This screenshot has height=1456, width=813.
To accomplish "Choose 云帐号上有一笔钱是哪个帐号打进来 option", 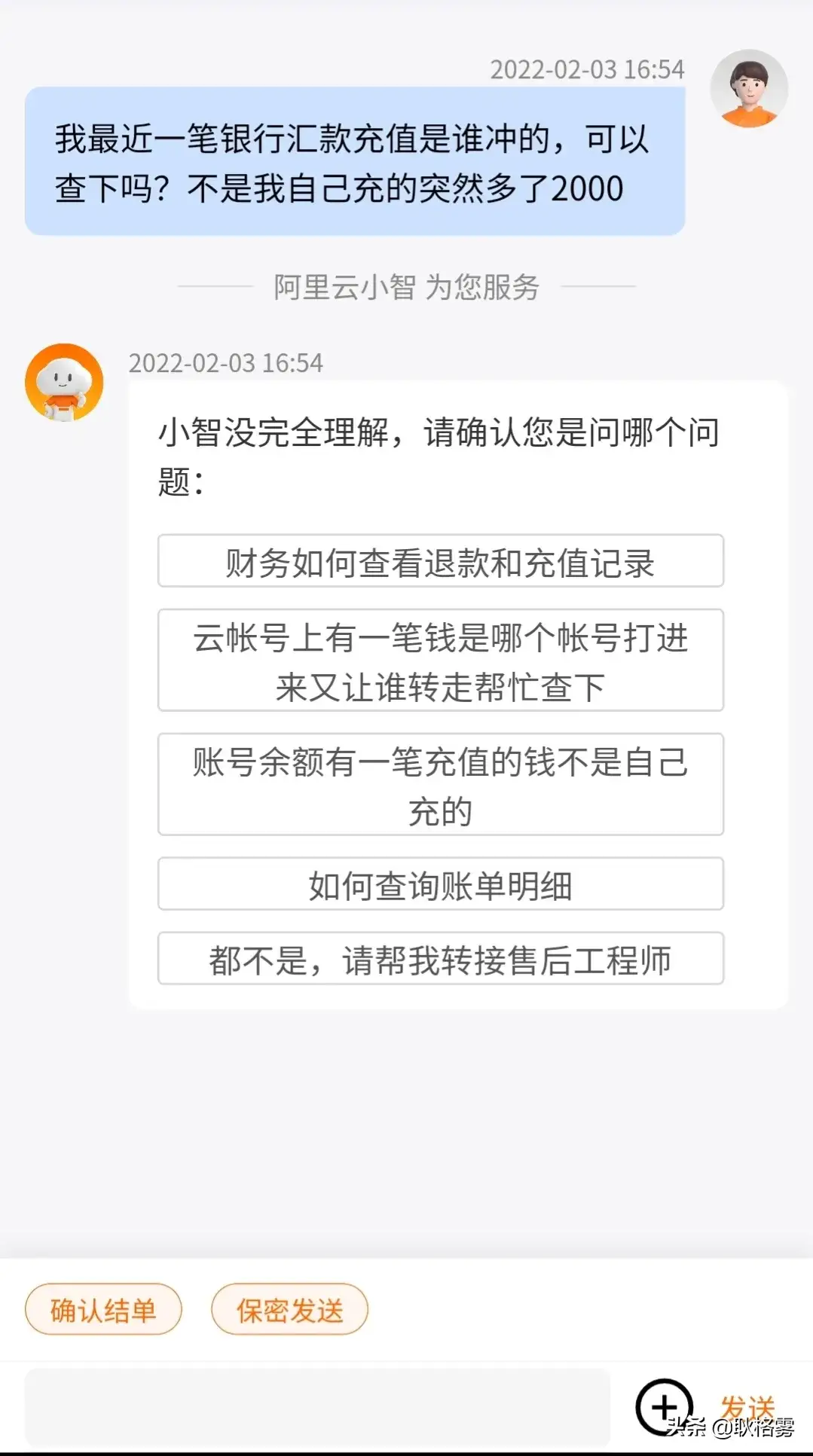I will point(441,660).
